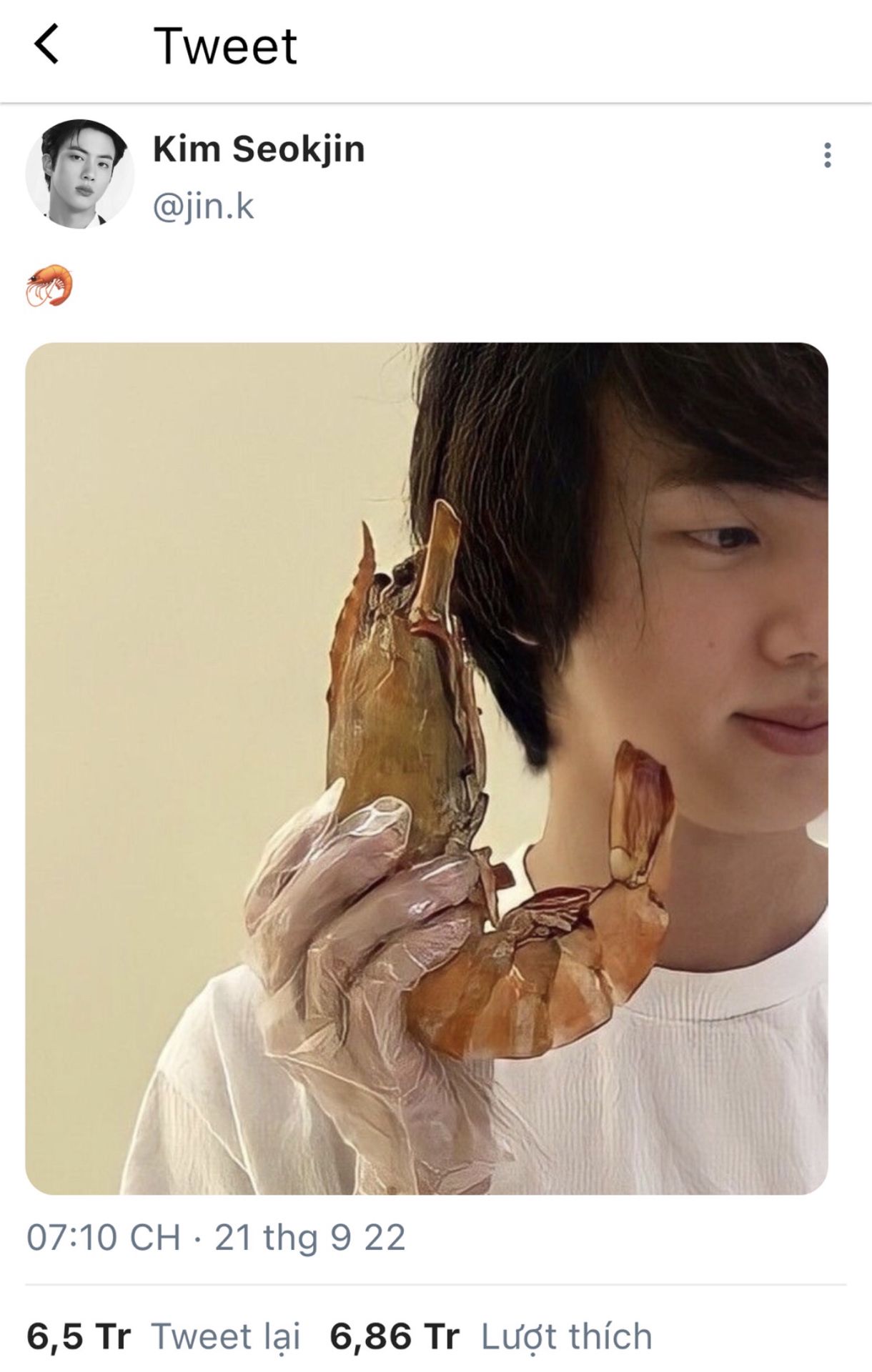Open Kim Seokjin's profile picture
Image resolution: width=872 pixels, height=1372 pixels.
coord(79,174)
